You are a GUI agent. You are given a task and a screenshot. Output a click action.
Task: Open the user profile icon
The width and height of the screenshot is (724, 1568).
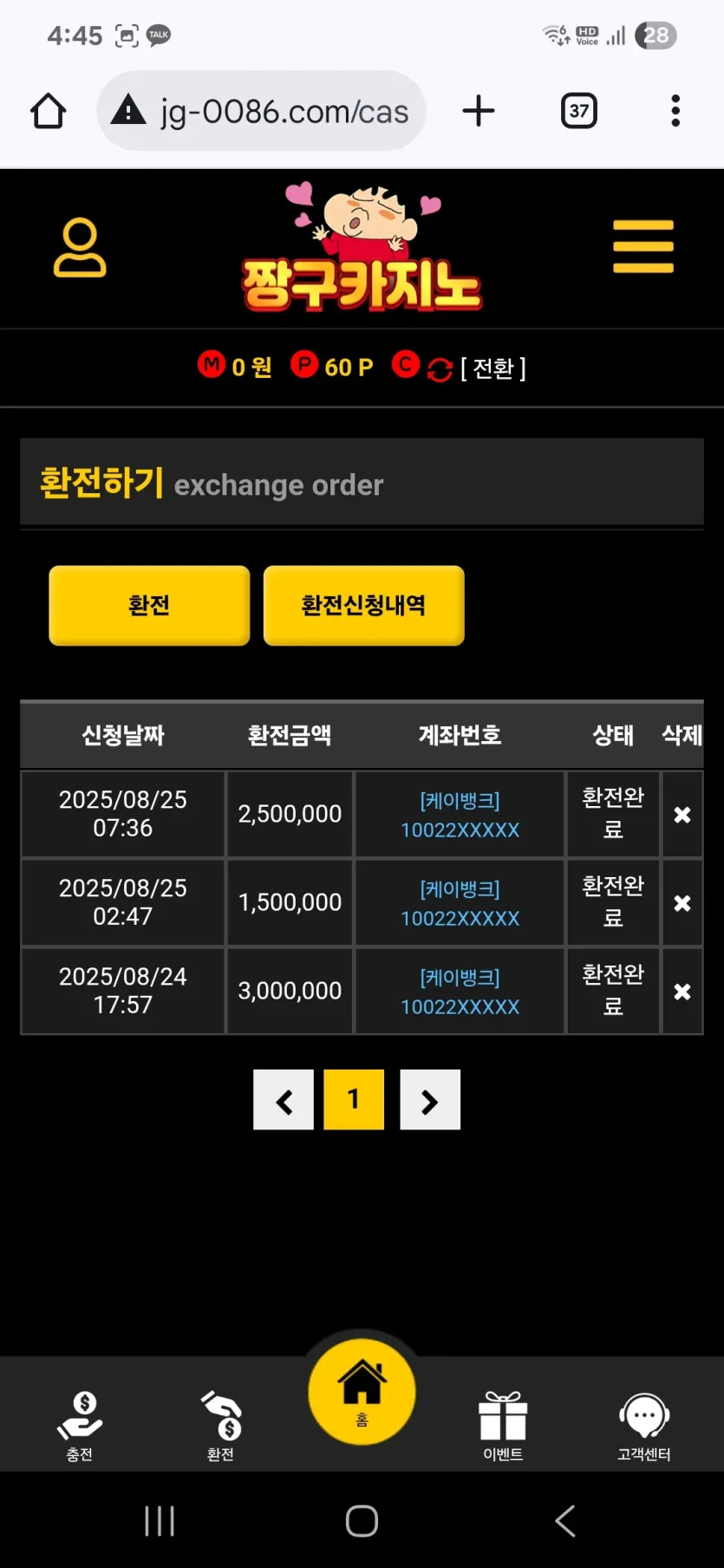[80, 248]
